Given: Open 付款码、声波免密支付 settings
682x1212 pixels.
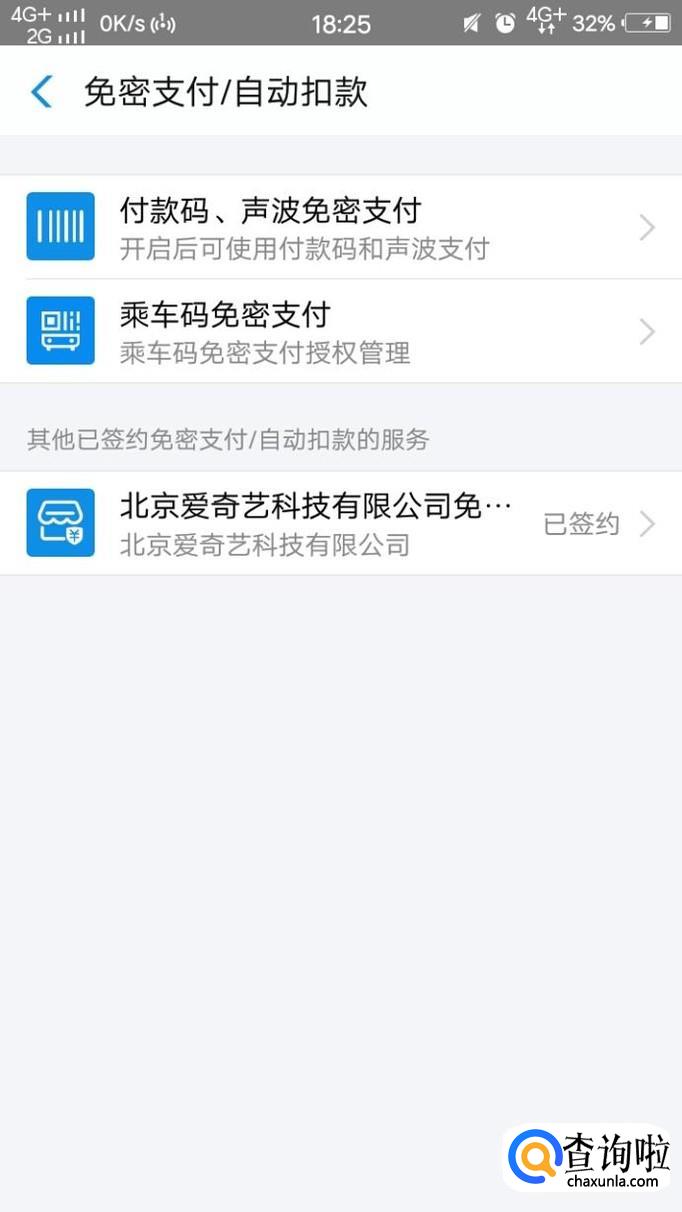Looking at the screenshot, I should [x=340, y=228].
